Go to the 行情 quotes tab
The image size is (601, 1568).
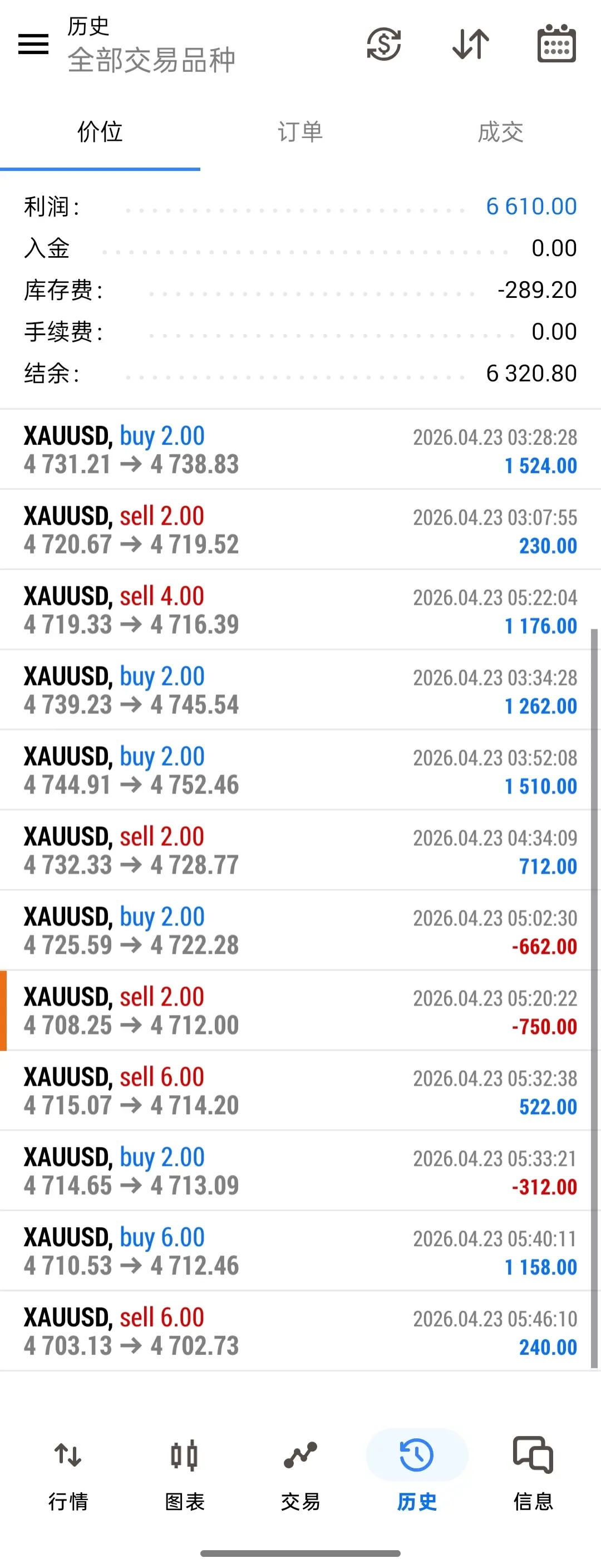coord(68,1473)
